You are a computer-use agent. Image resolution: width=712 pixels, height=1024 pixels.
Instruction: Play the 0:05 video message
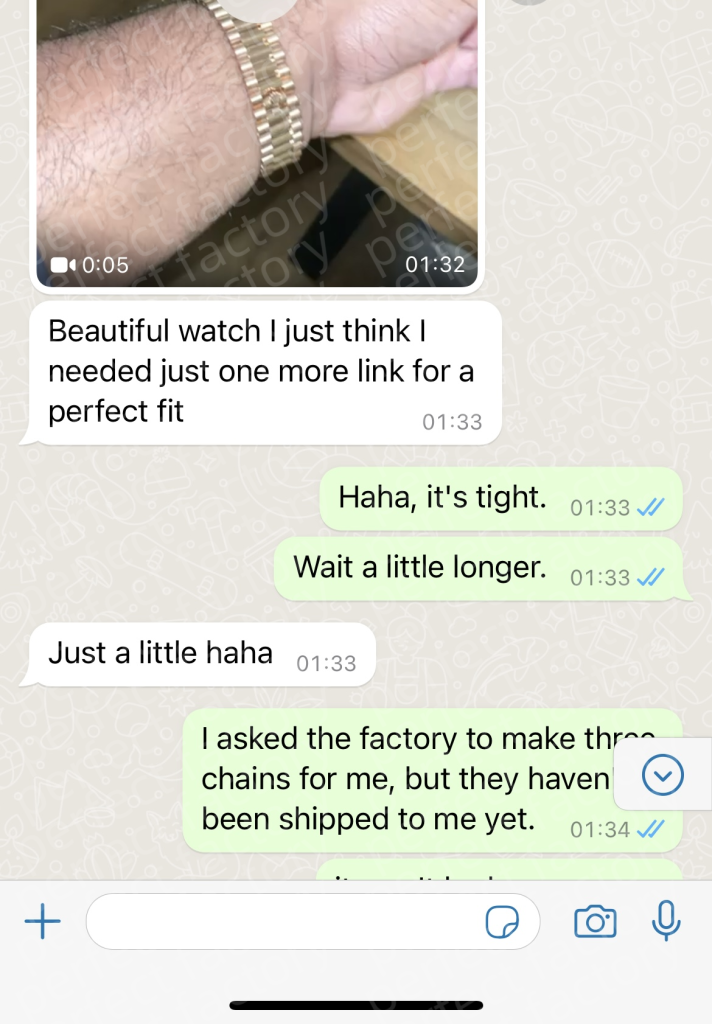pos(257,140)
